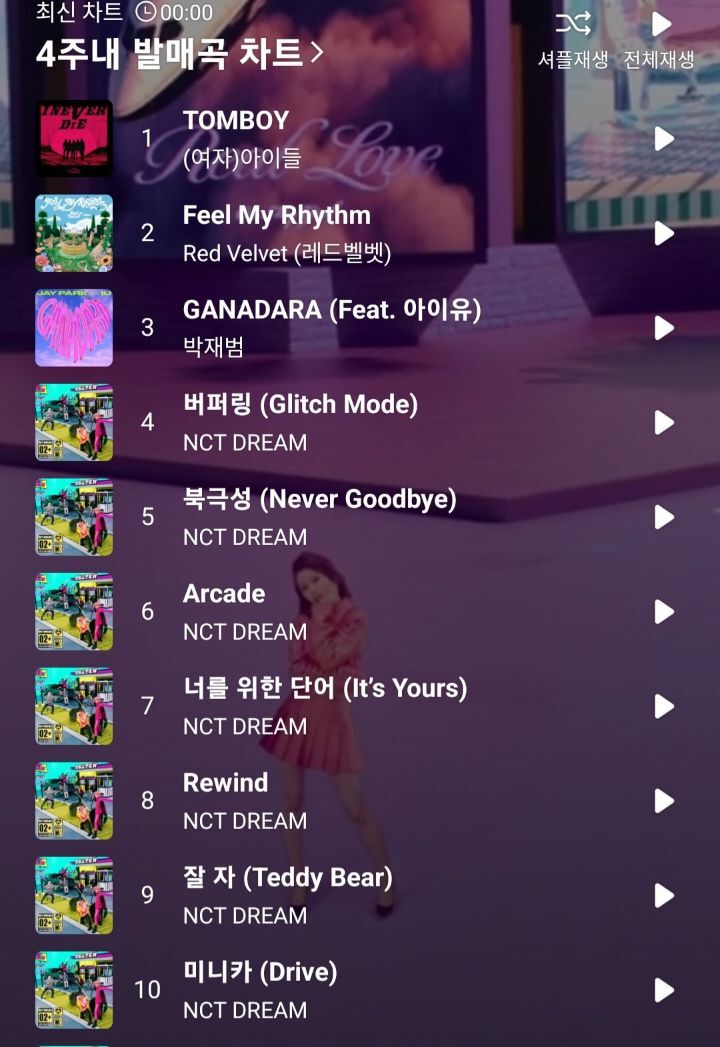
Task: Play TOMBOY by (여자)아이들
Action: click(x=664, y=139)
